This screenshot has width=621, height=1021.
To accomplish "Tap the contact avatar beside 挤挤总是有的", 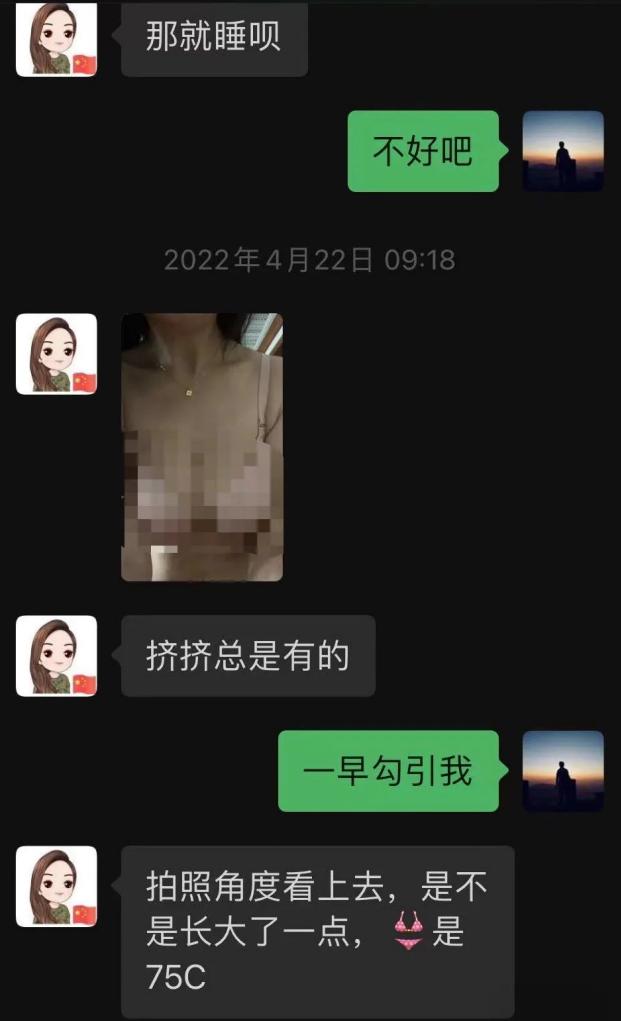I will click(x=57, y=656).
